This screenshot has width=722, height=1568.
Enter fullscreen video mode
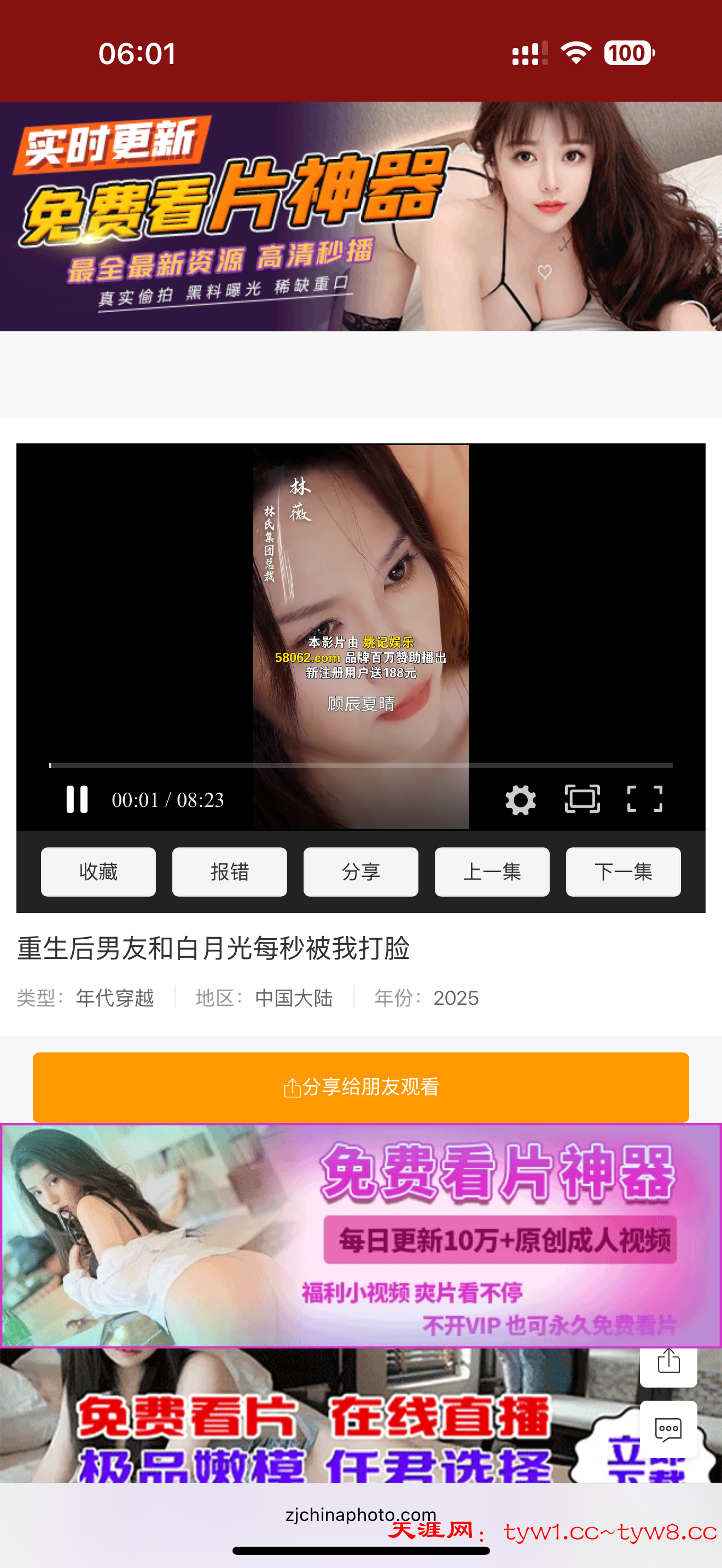click(645, 799)
